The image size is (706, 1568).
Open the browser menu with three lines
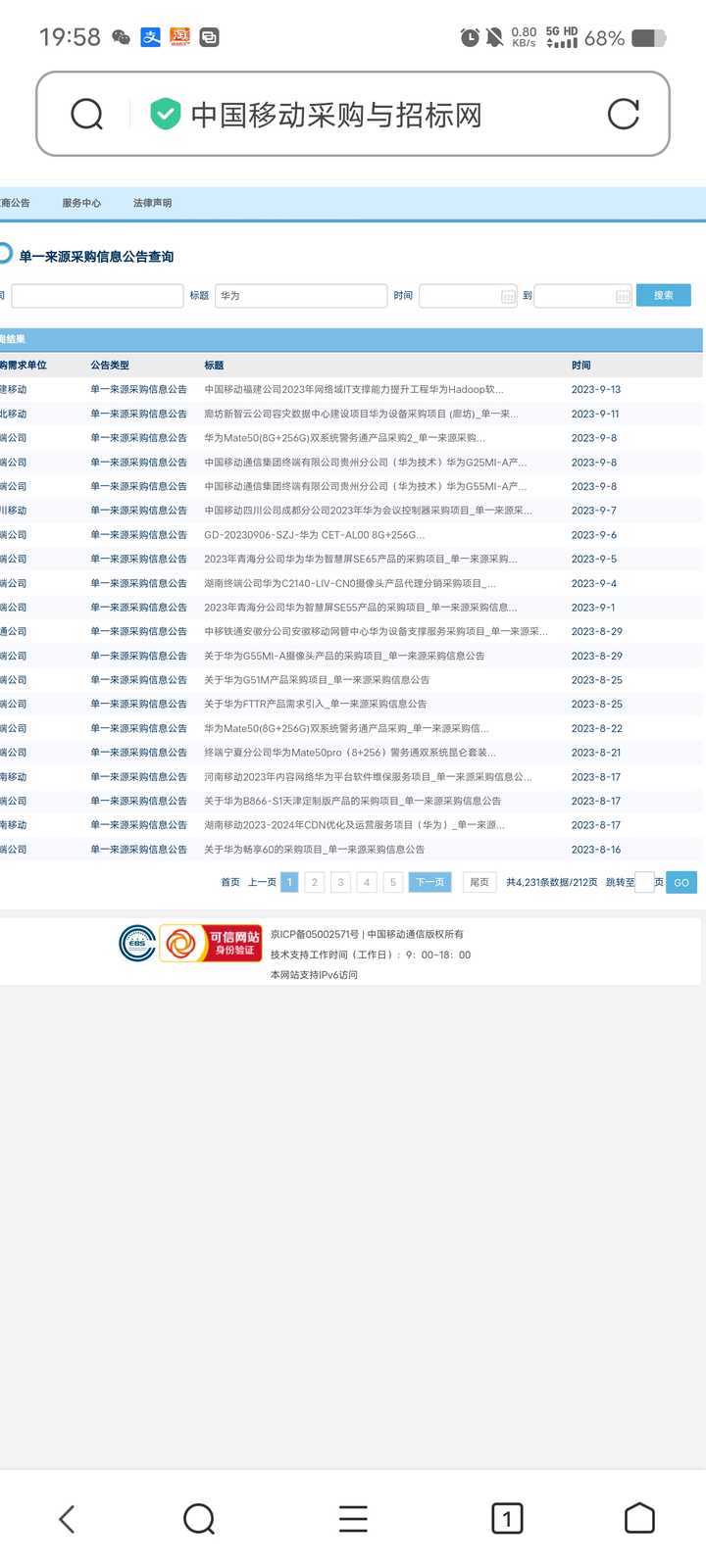(353, 1519)
